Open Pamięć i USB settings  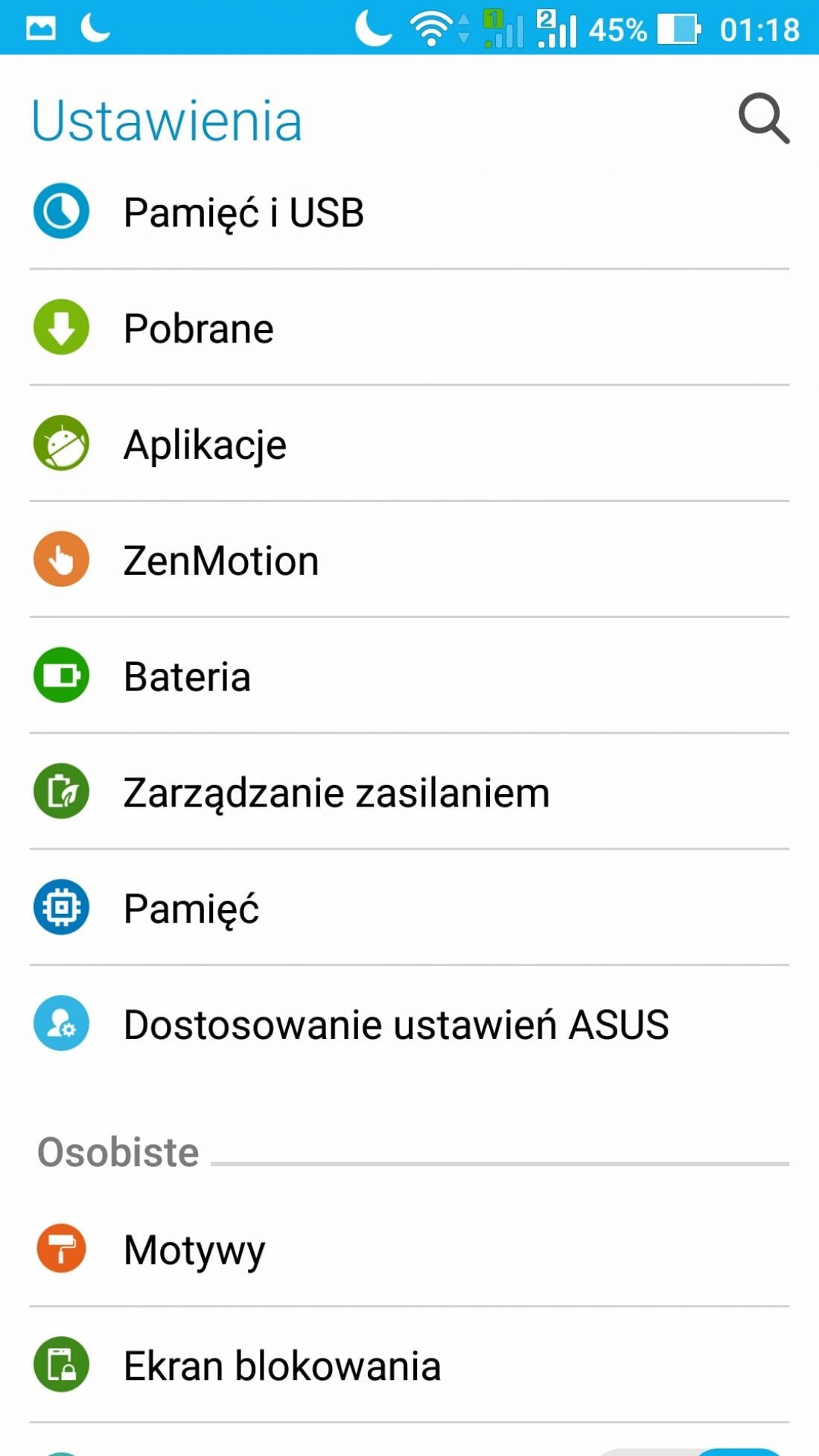pyautogui.click(x=409, y=212)
